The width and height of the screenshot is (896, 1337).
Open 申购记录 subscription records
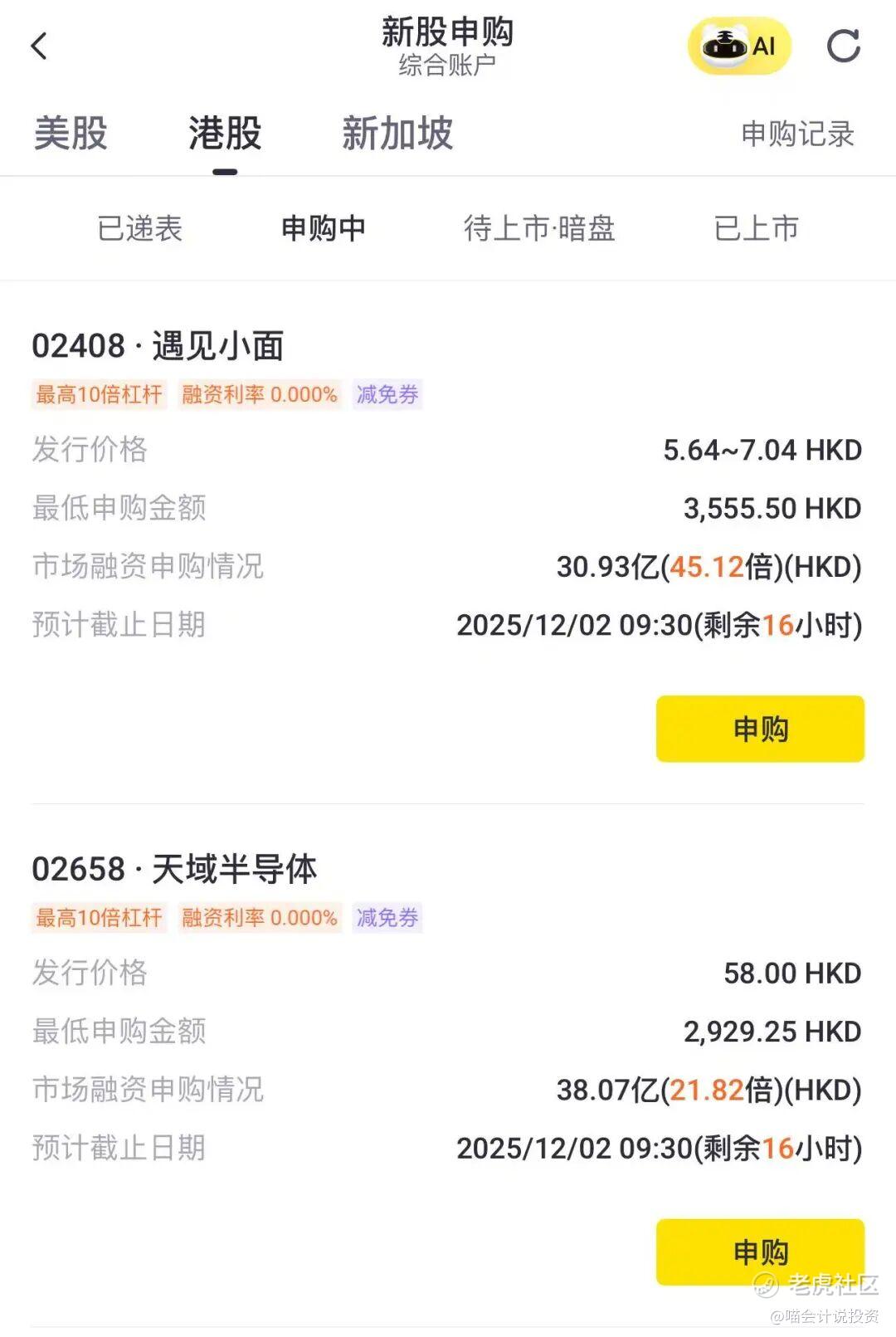797,134
